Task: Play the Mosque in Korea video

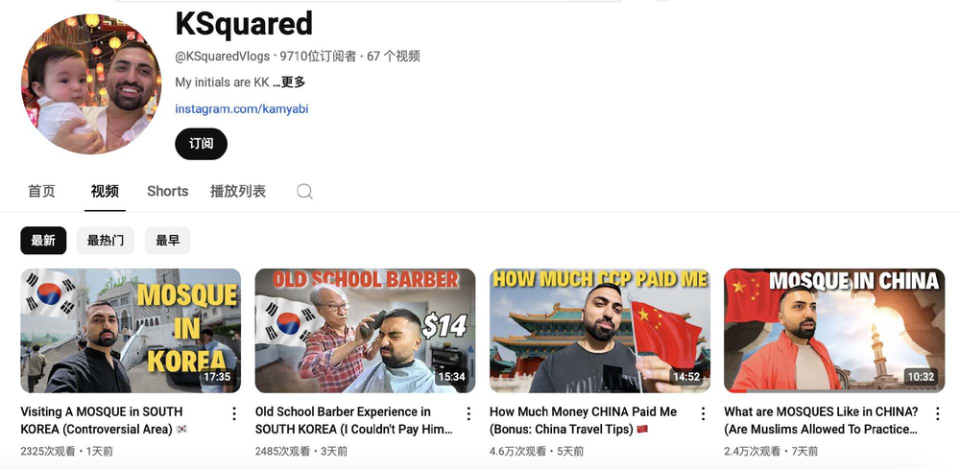Action: [131, 330]
